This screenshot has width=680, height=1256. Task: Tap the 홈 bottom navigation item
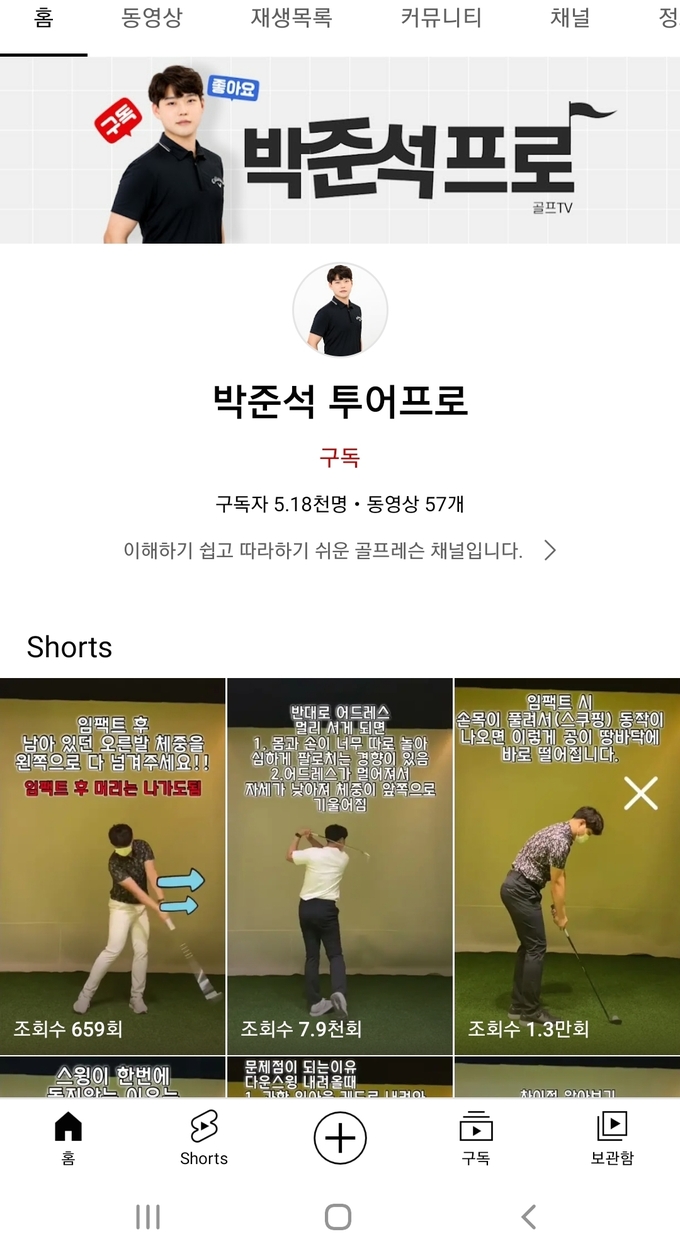(x=68, y=1138)
